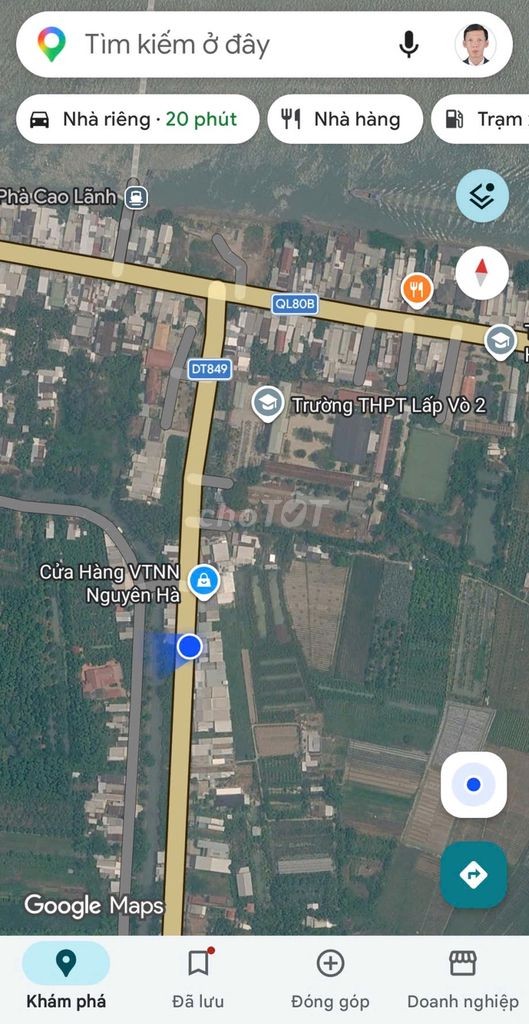
Task: Start voice search with the microphone
Action: click(409, 44)
